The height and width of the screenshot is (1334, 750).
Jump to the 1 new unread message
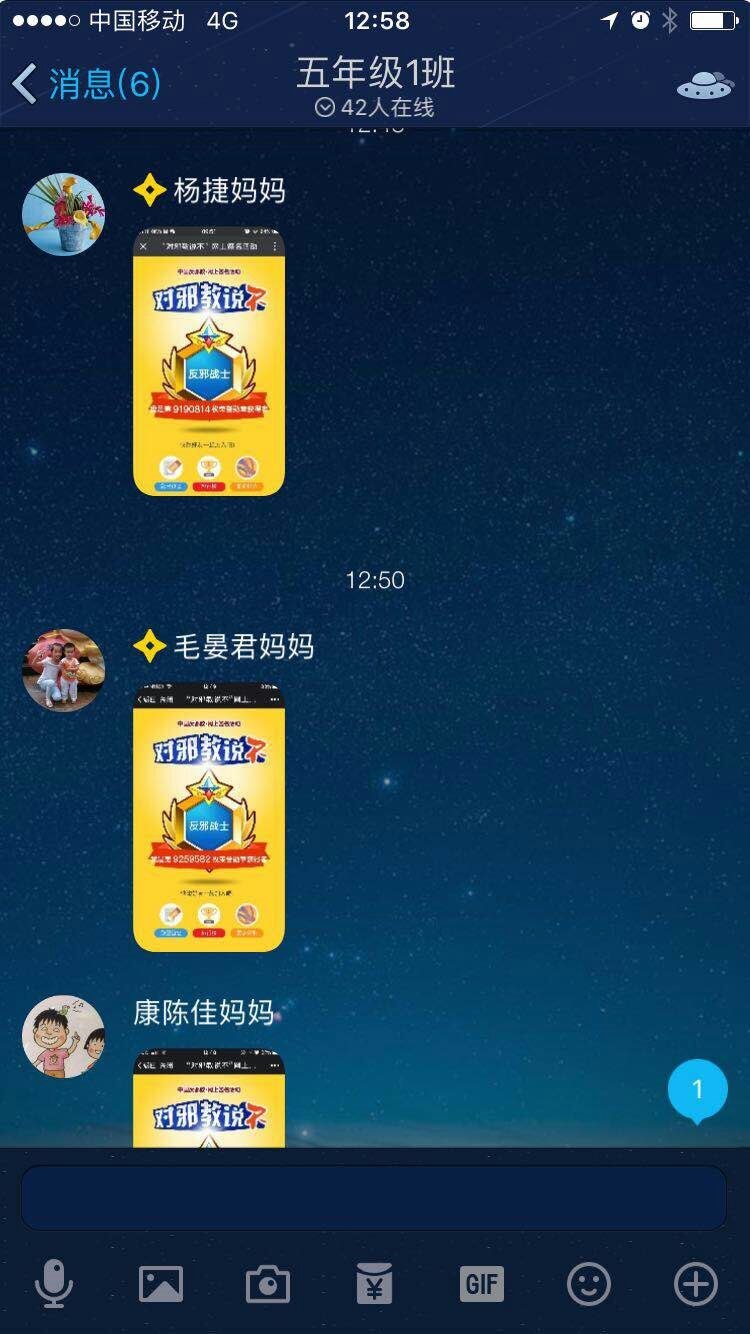click(x=697, y=1090)
